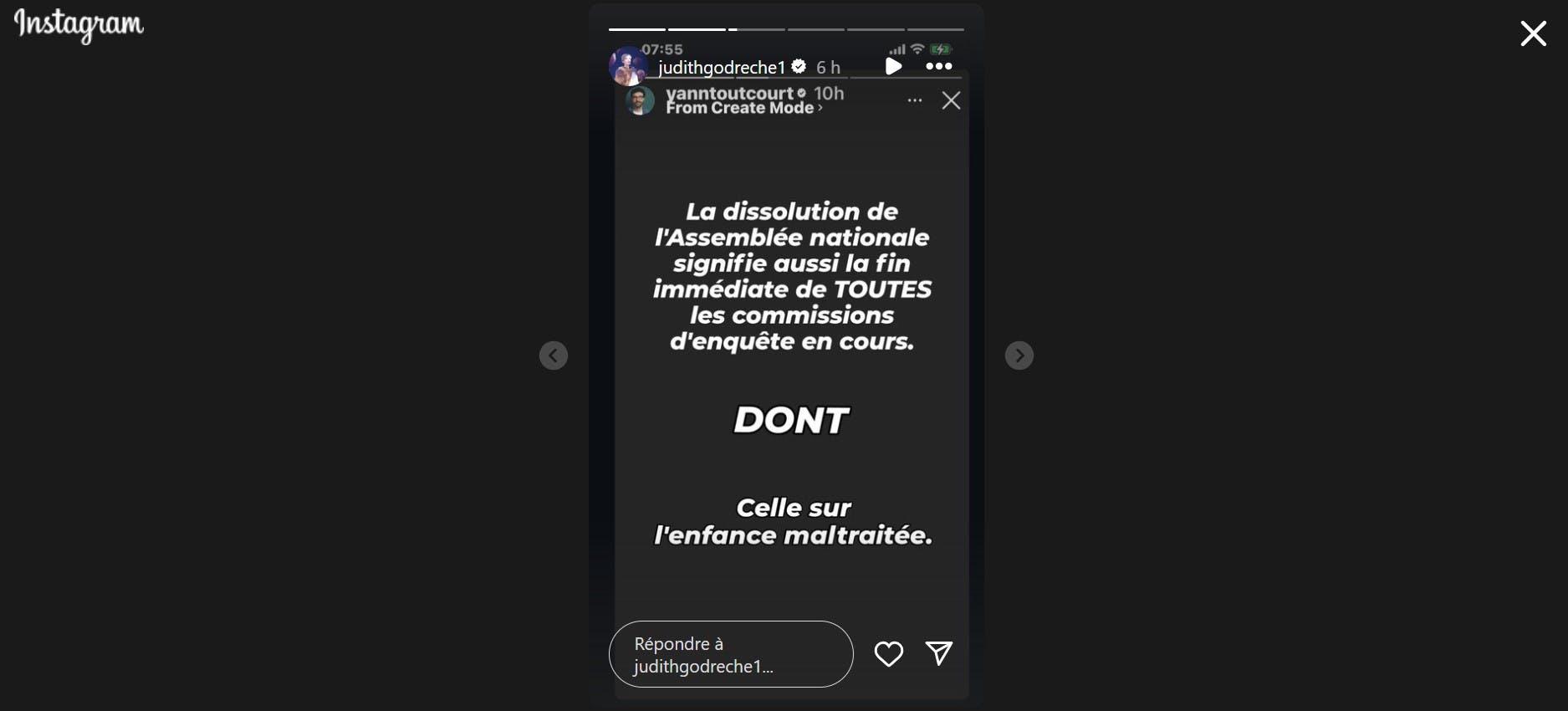1568x711 pixels.
Task: Share this story via direct message
Action: [939, 653]
